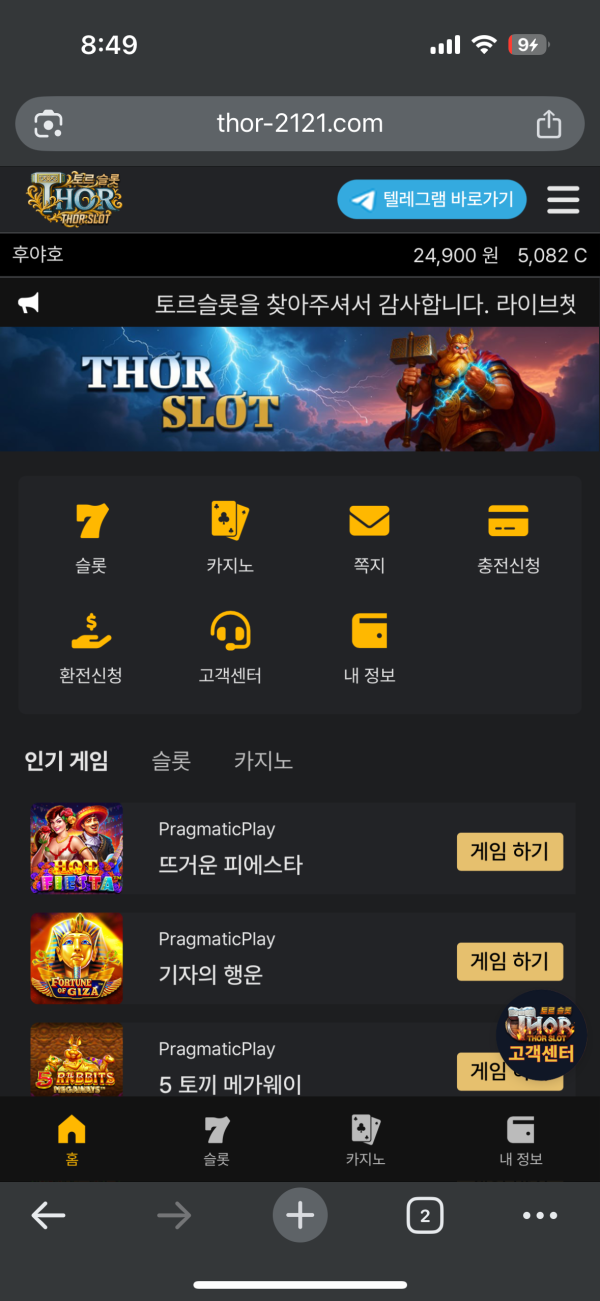Viewport: 600px width, 1301px height.
Task: Select 내 정보 in the bottom navigation
Action: pos(521,1140)
